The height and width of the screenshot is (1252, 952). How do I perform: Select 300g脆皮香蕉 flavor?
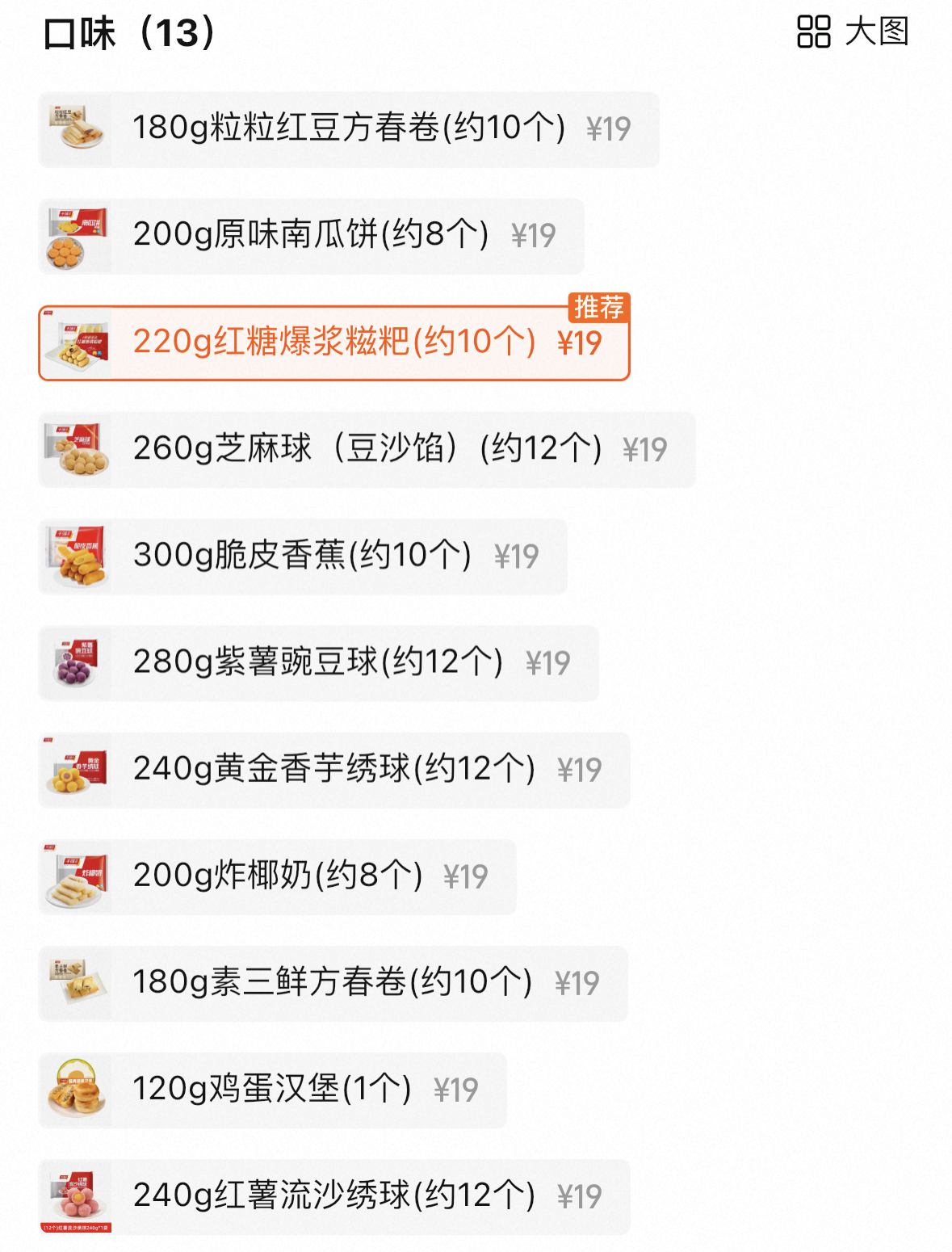302,556
